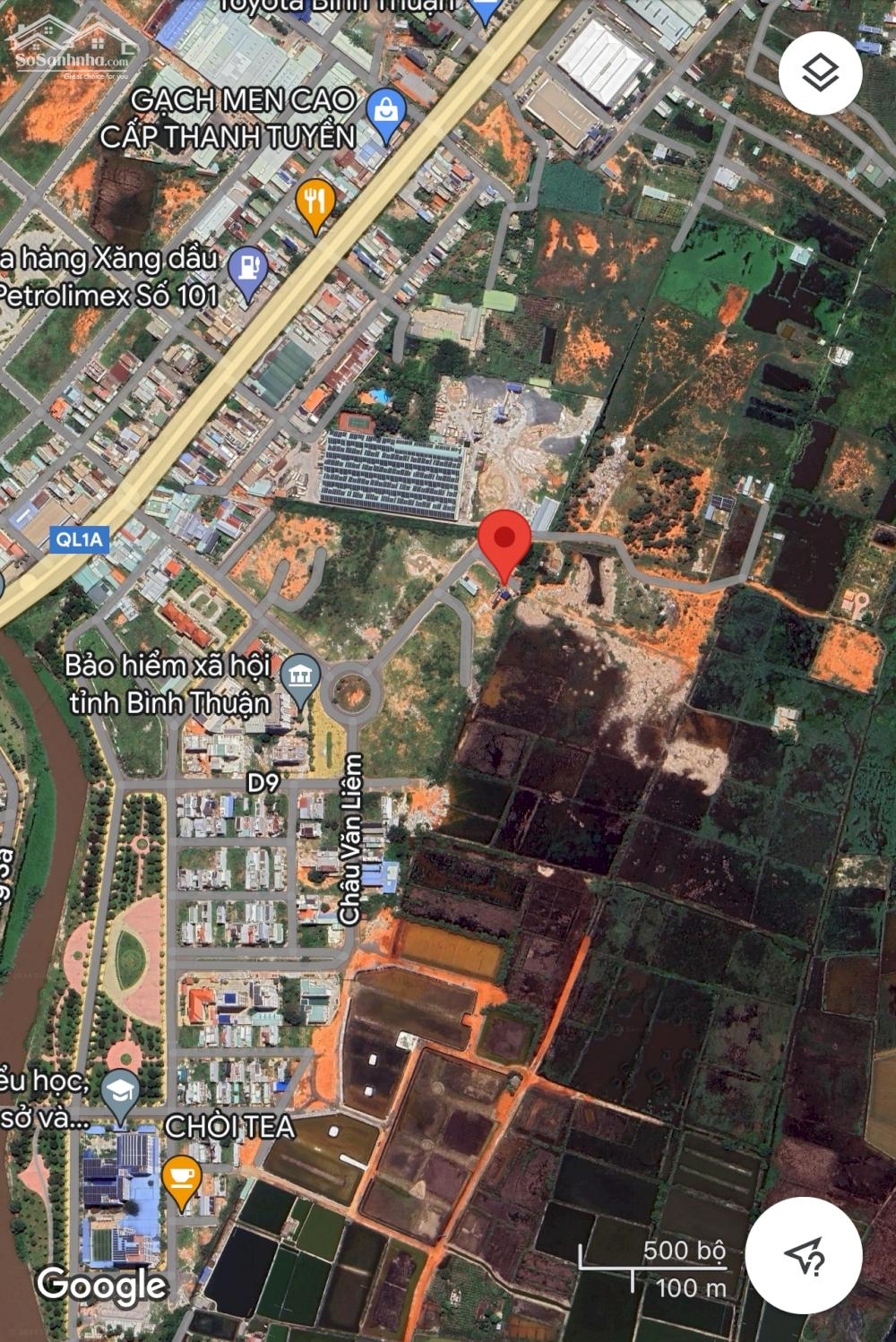
Task: View Bảo hiểm xã hội tỉnh Bình Thuận marker
Action: 300,677
